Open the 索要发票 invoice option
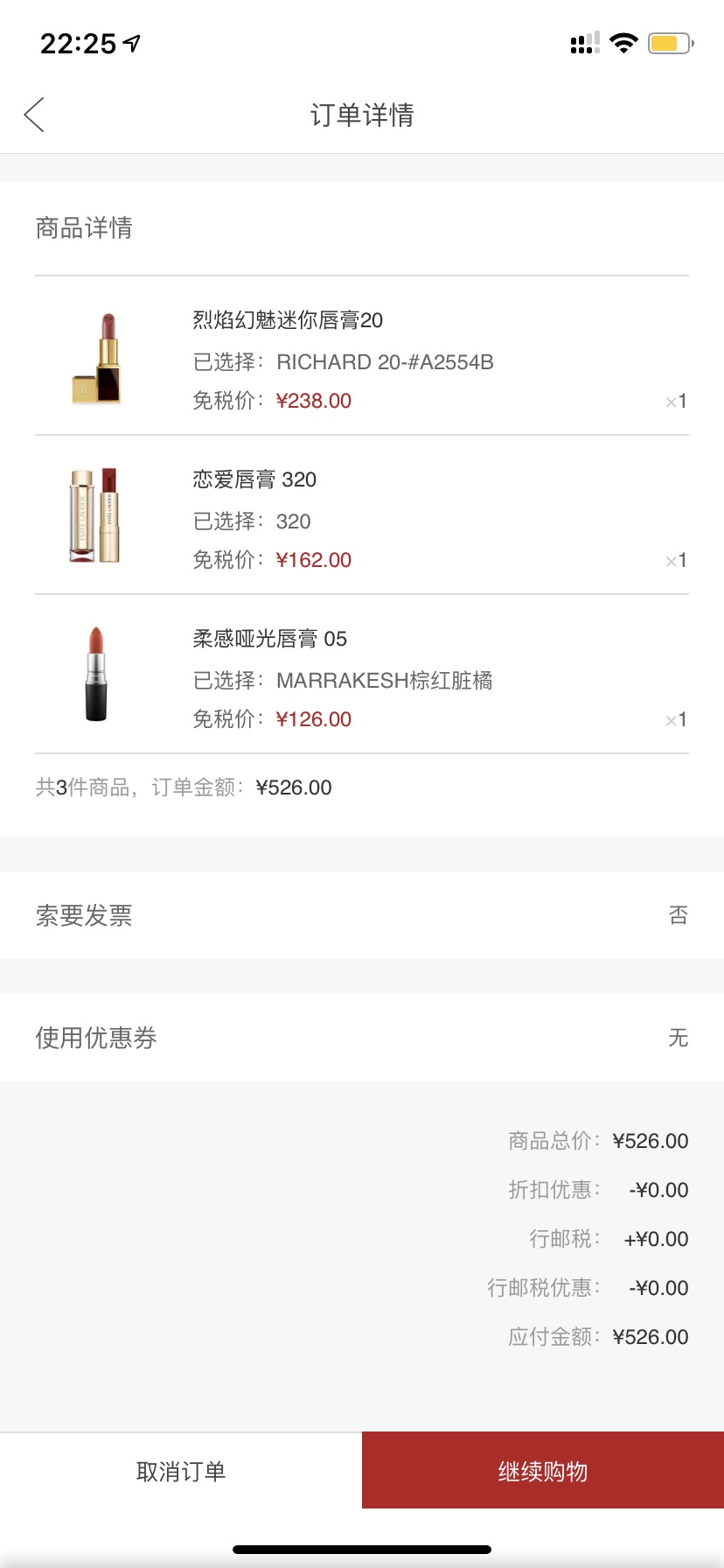 coord(361,915)
